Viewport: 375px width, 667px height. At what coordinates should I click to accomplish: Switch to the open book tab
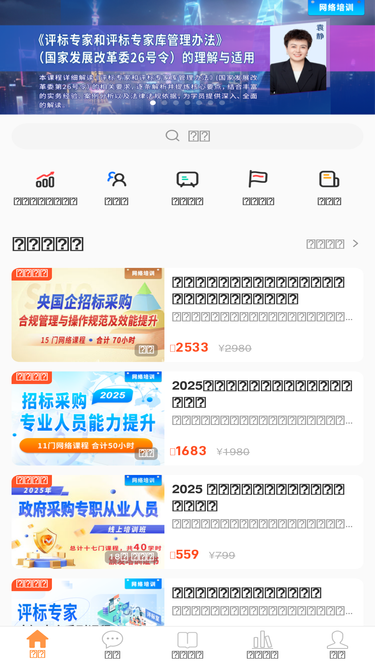click(x=188, y=644)
